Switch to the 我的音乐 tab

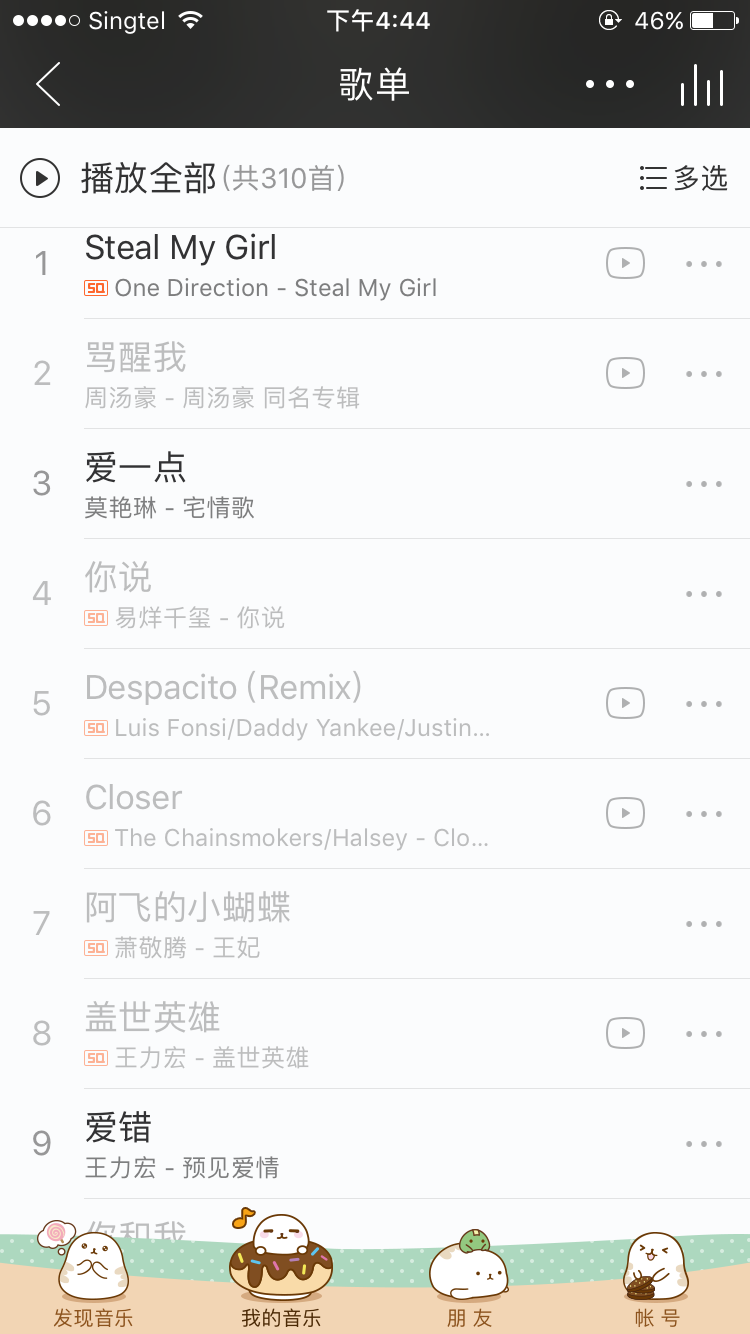[281, 1278]
